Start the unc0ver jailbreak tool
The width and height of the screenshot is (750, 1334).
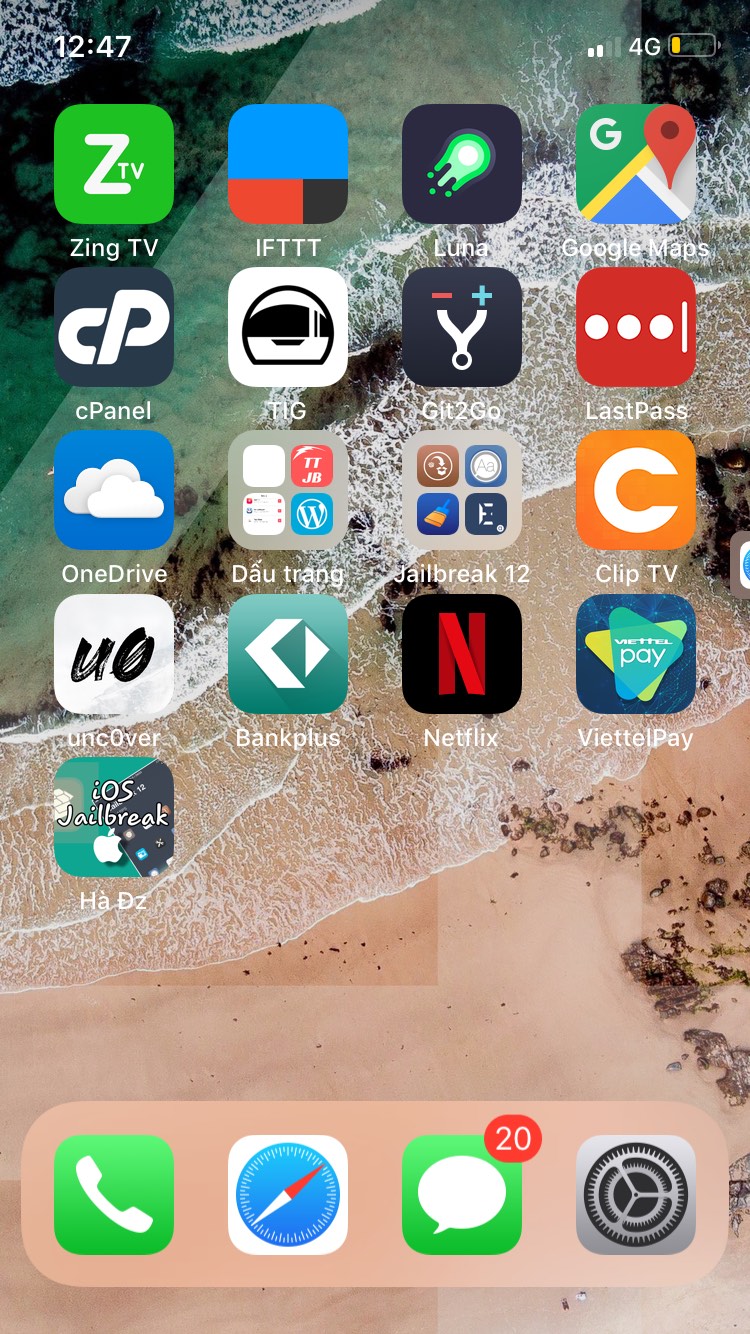click(113, 654)
